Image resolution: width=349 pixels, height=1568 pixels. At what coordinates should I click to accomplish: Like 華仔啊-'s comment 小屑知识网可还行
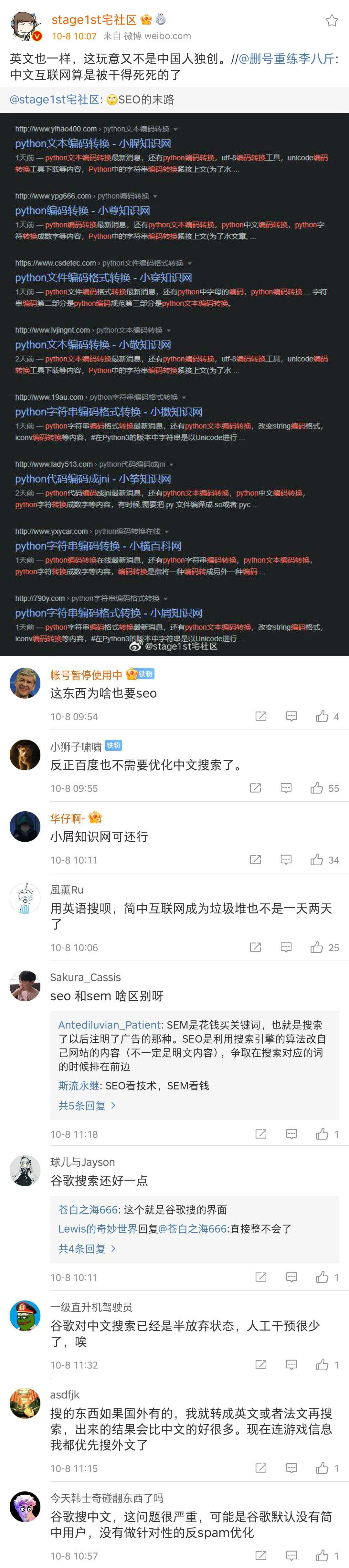pos(317,860)
